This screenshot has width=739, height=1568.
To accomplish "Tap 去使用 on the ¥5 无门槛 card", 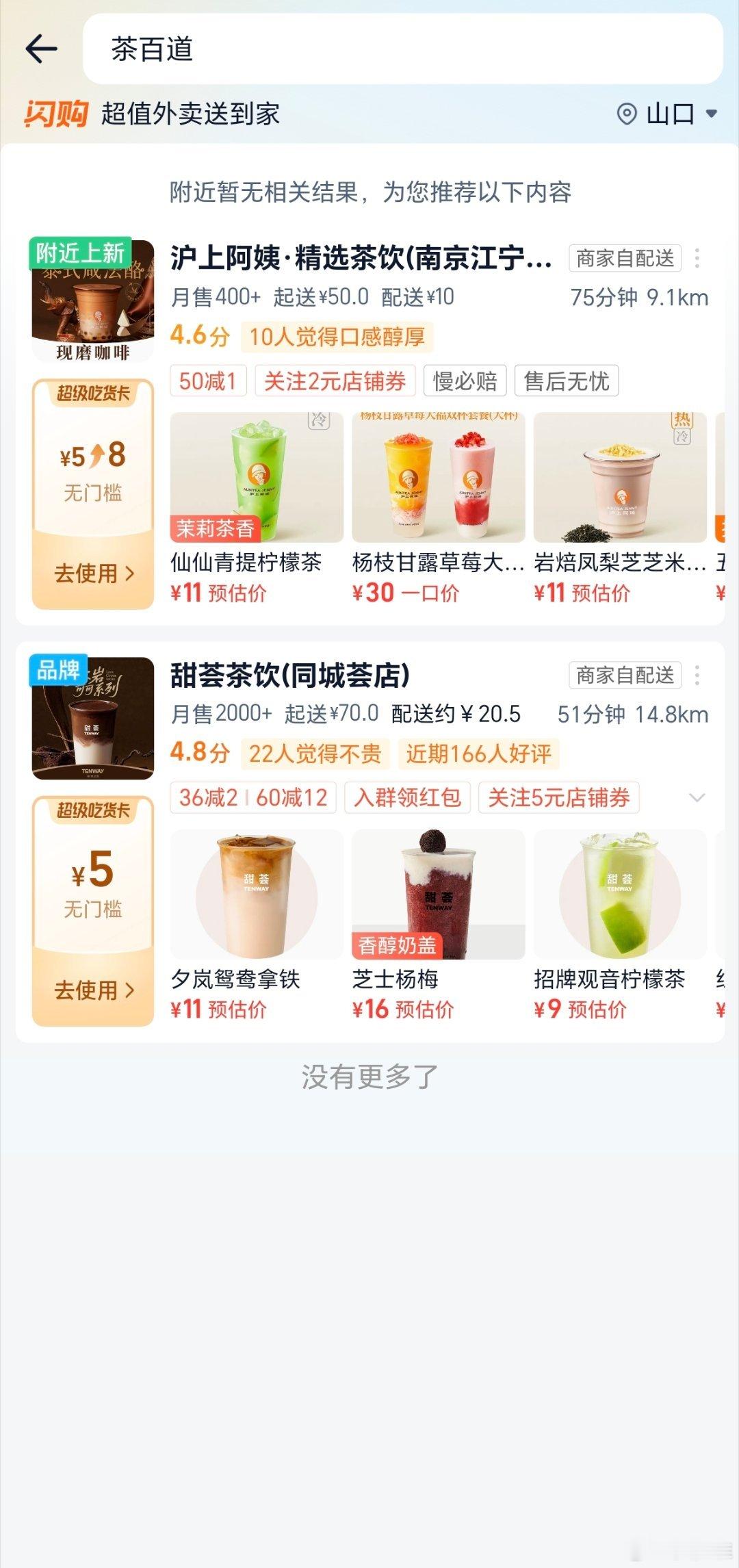I will [92, 990].
